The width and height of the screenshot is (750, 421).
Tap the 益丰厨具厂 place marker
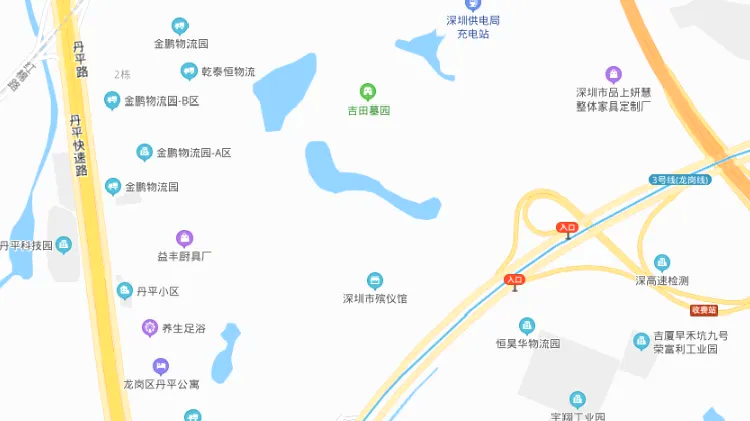tap(184, 238)
